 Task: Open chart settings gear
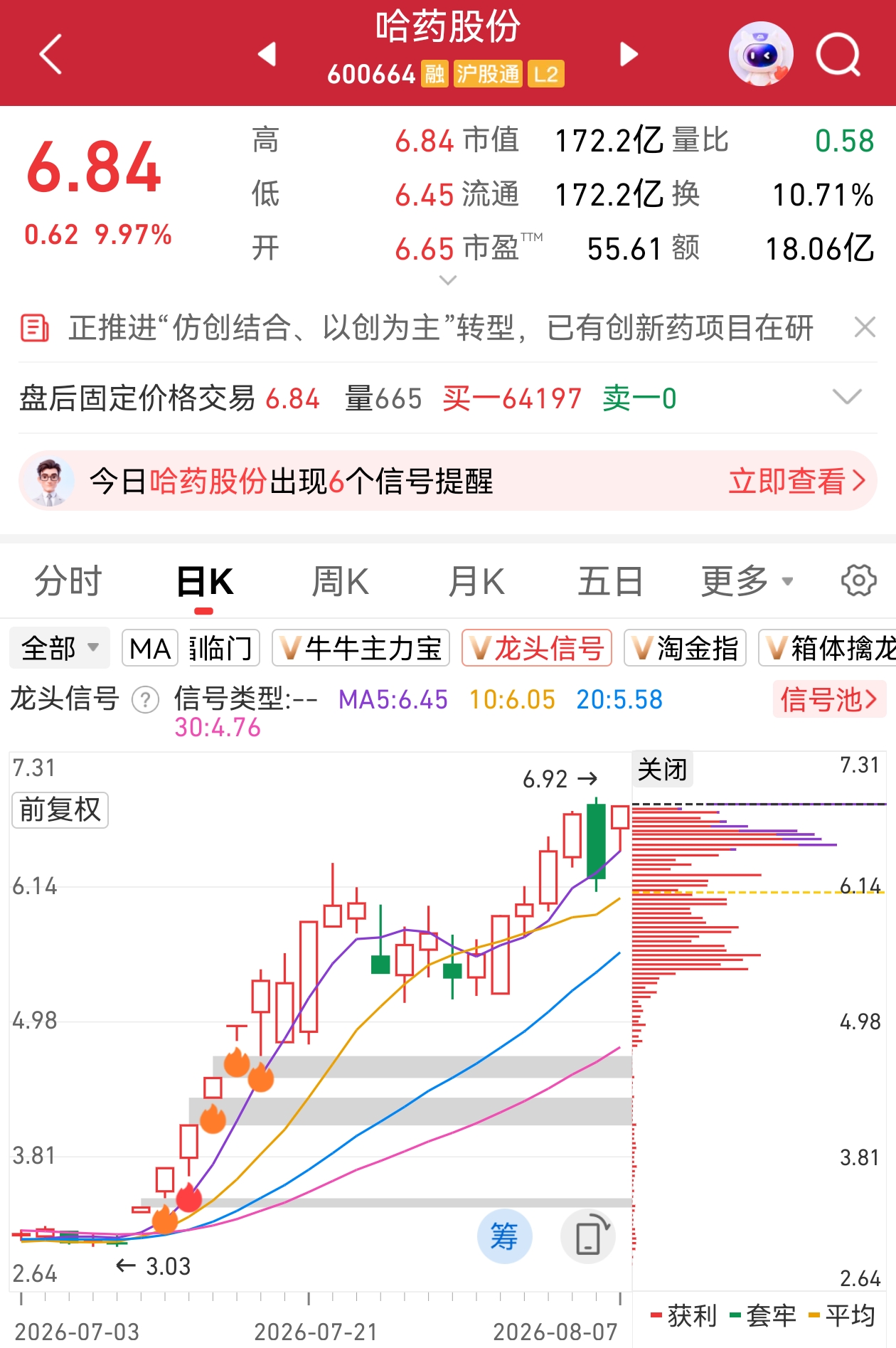(x=858, y=580)
